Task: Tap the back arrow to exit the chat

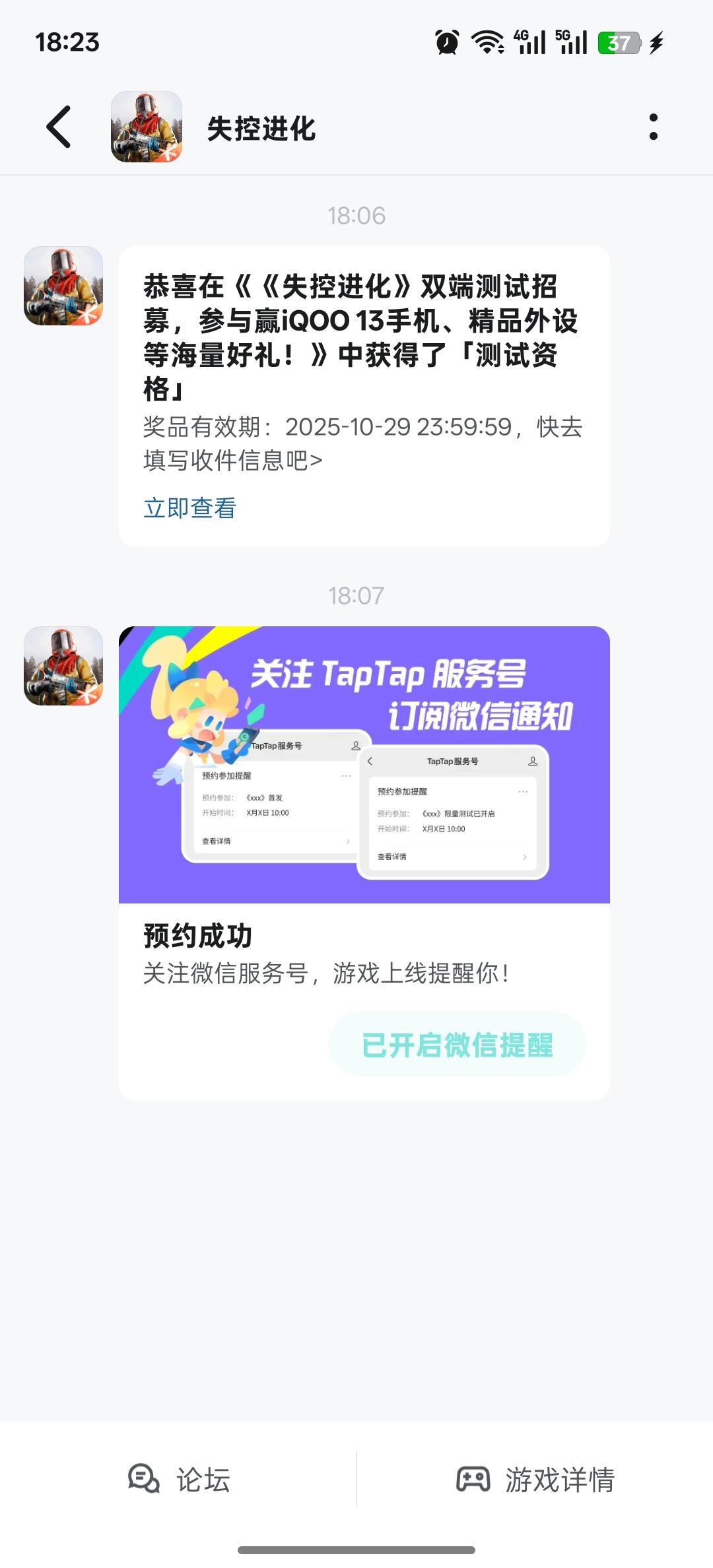Action: coord(59,129)
